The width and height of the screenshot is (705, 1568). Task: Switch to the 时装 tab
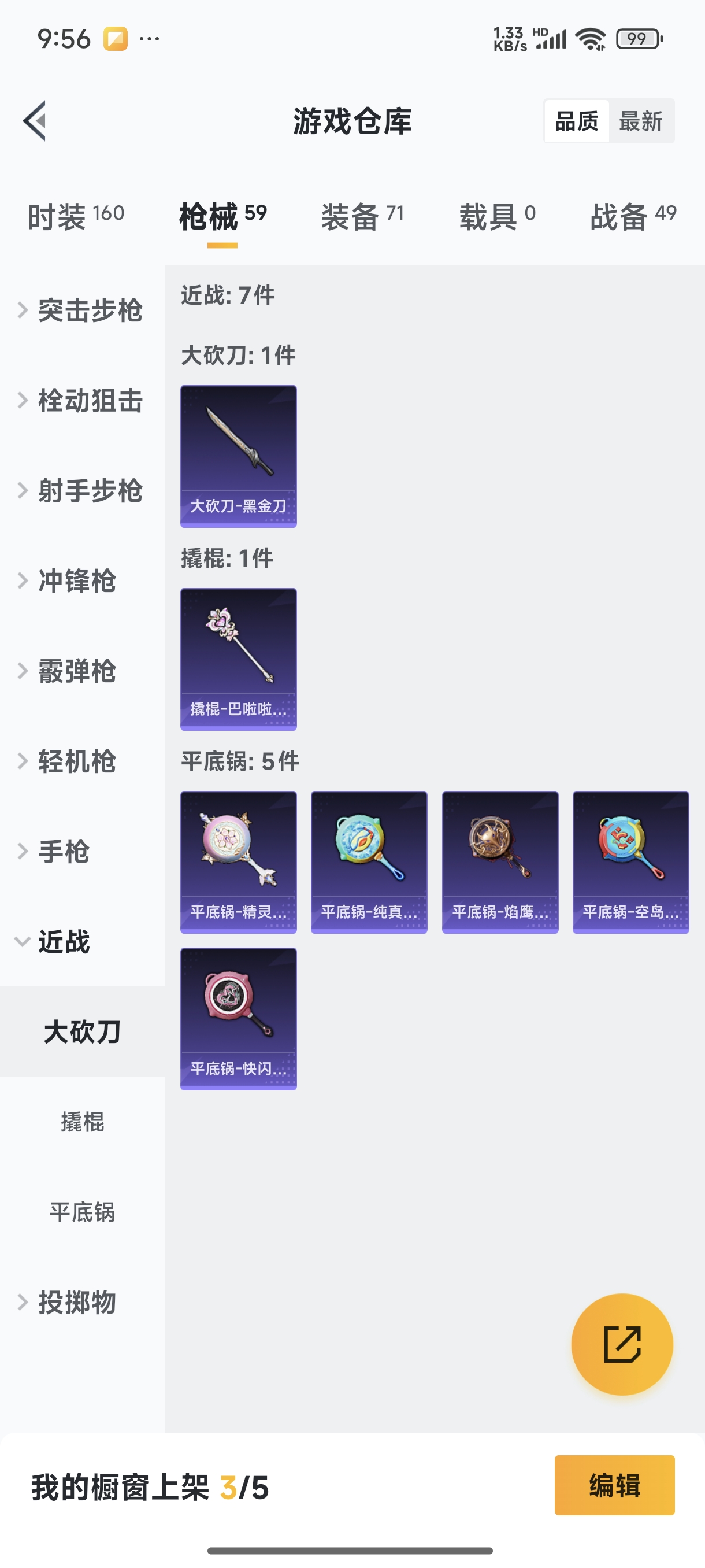(76, 216)
